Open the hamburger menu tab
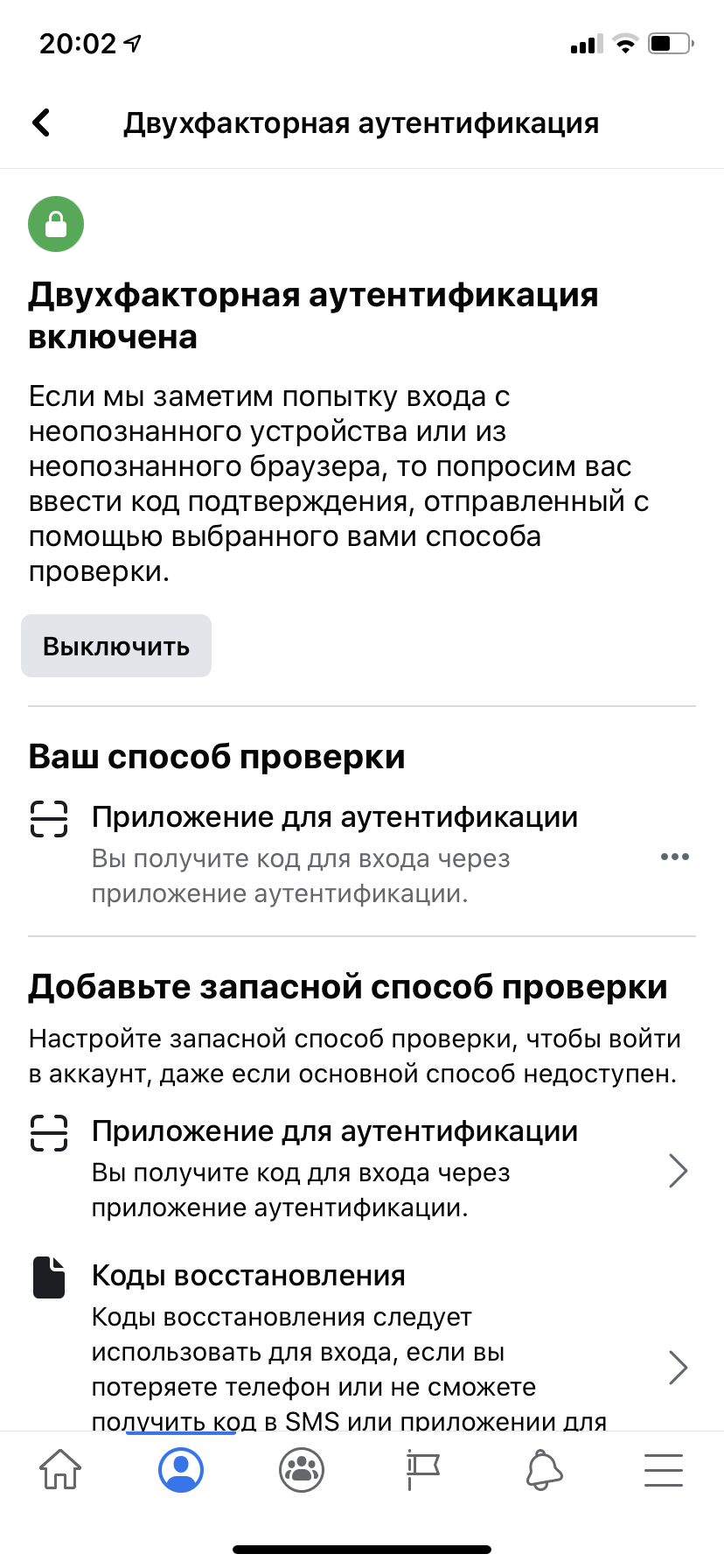The image size is (724, 1568). click(x=664, y=1469)
